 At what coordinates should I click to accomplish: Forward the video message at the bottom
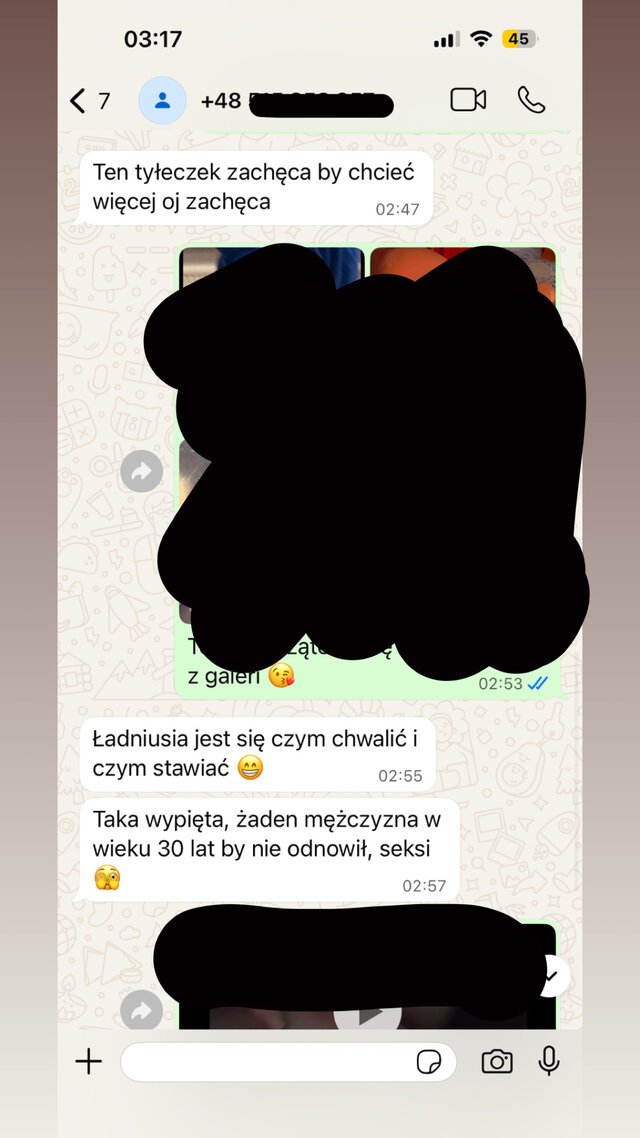coord(141,1011)
